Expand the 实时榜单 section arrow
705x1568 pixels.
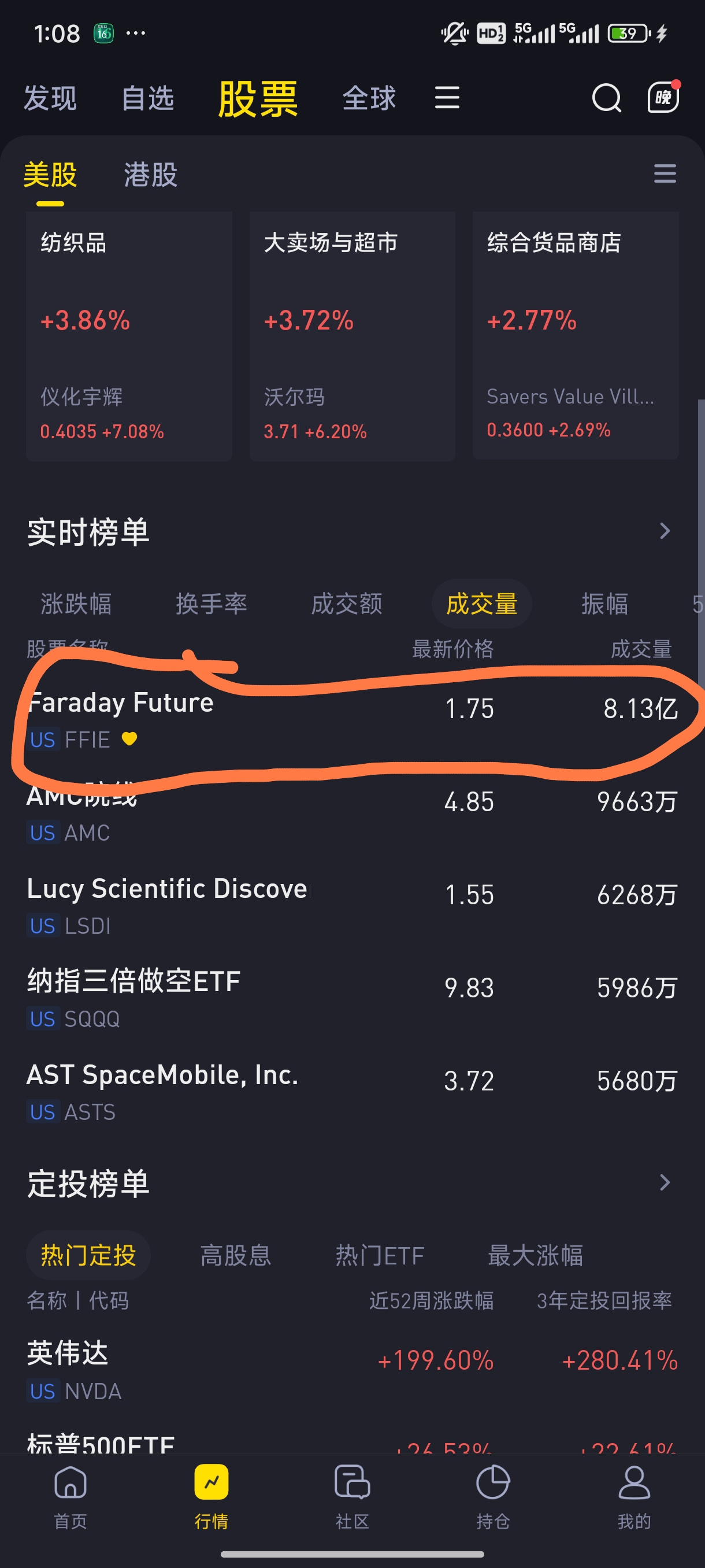point(665,531)
